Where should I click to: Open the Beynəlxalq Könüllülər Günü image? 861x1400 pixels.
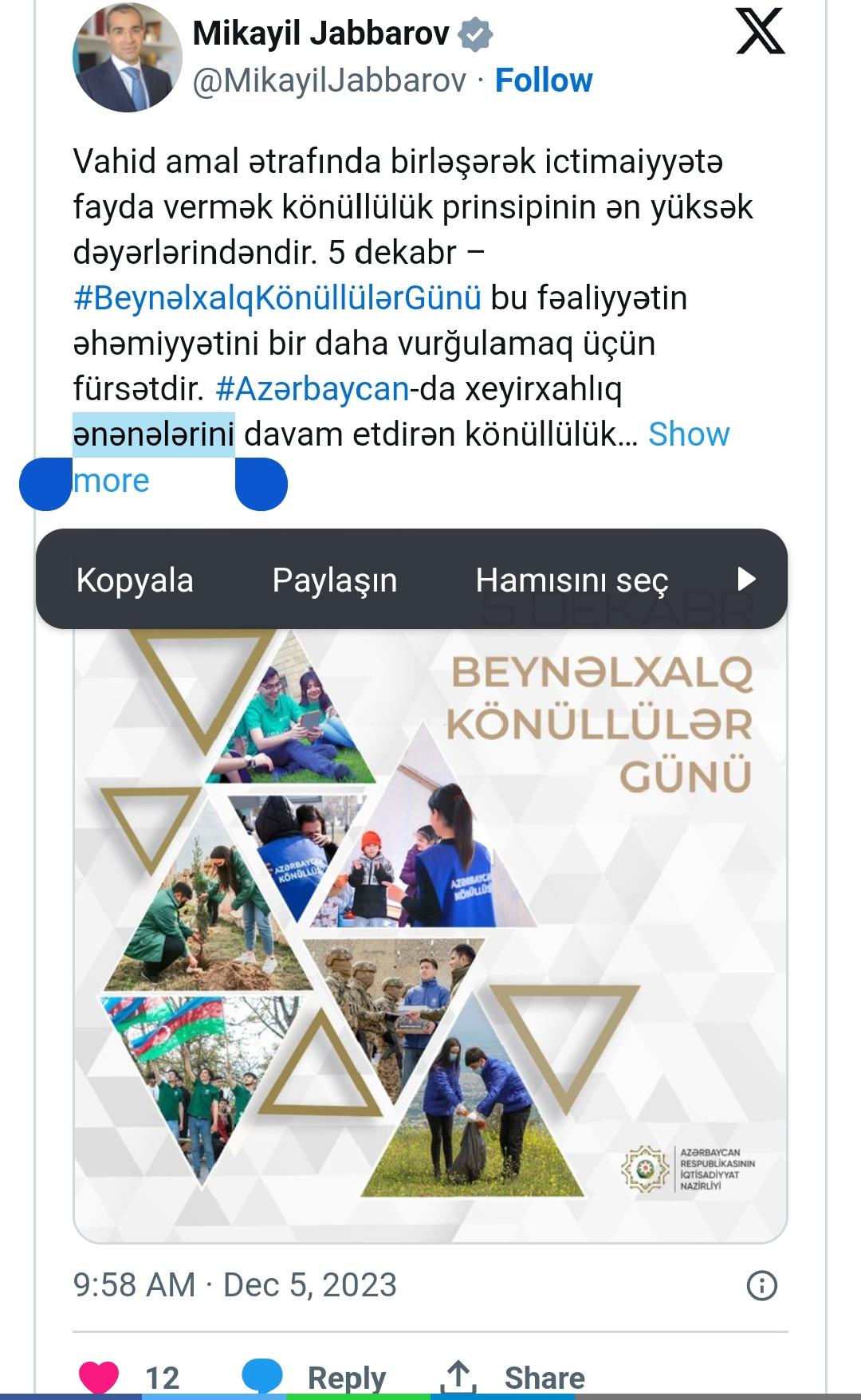click(431, 925)
